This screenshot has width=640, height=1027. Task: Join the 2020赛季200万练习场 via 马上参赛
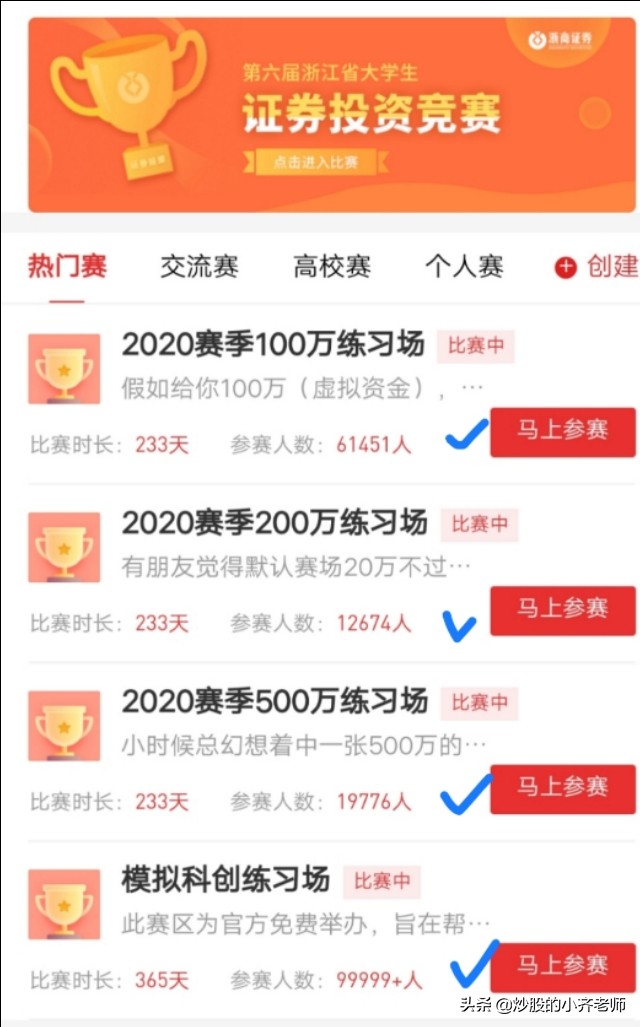pos(562,610)
